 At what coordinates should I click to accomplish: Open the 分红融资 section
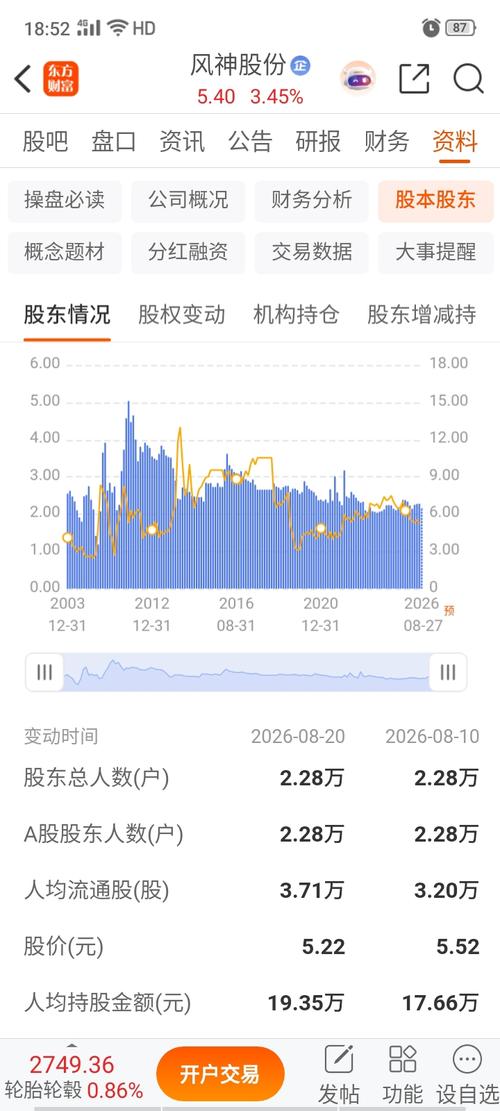188,252
